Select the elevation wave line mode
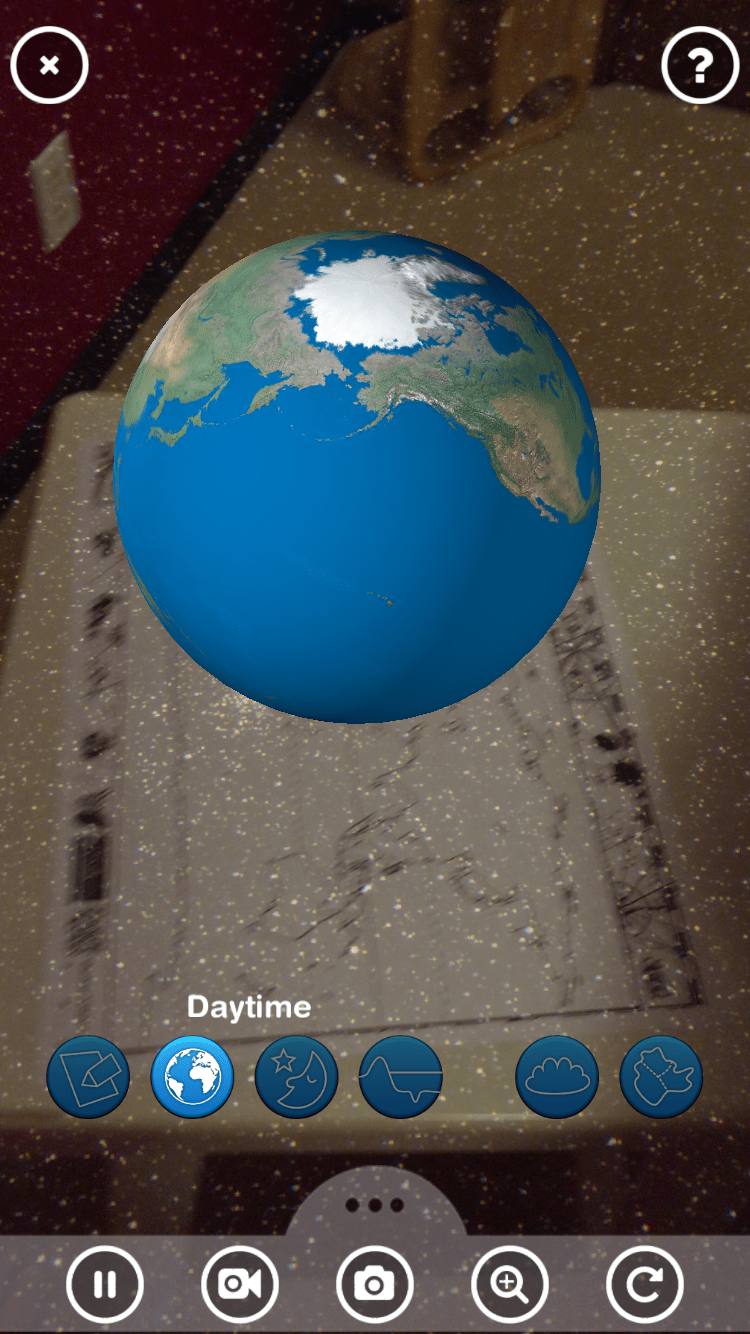The height and width of the screenshot is (1334, 750). tap(400, 1077)
